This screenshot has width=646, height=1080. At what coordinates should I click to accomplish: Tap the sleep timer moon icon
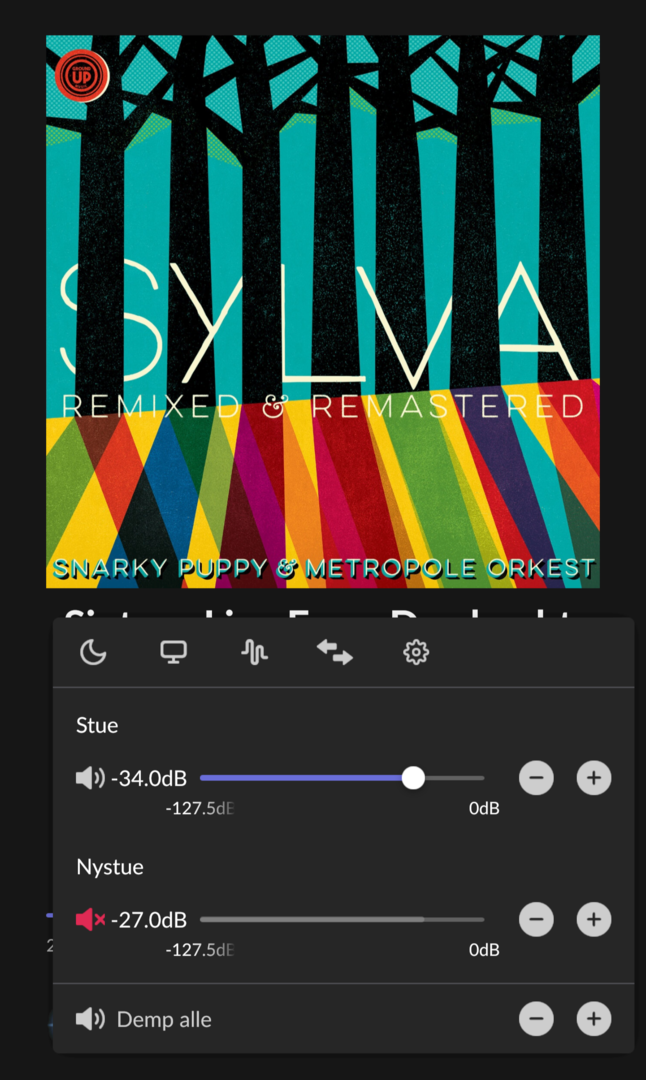pos(93,653)
